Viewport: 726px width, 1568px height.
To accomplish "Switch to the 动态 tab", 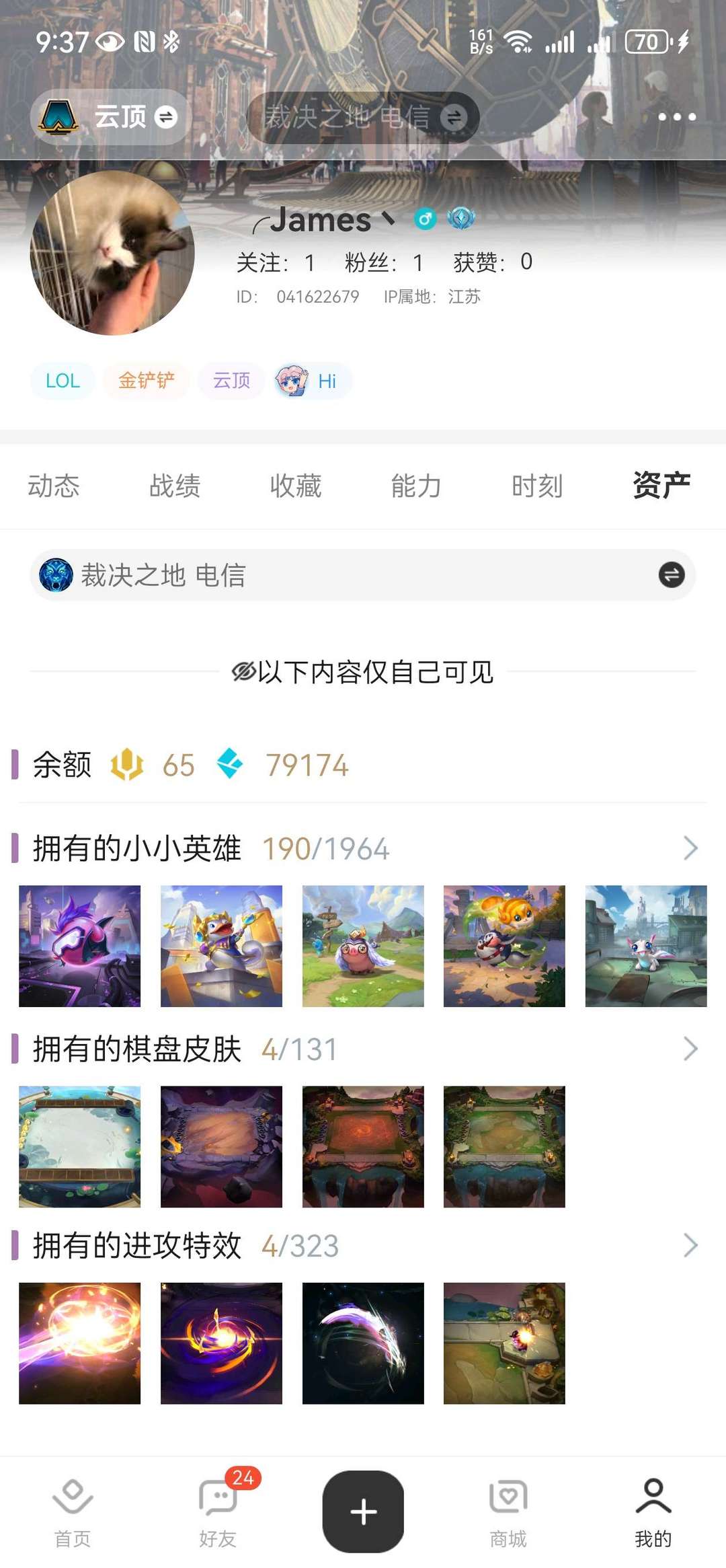I will click(x=54, y=486).
